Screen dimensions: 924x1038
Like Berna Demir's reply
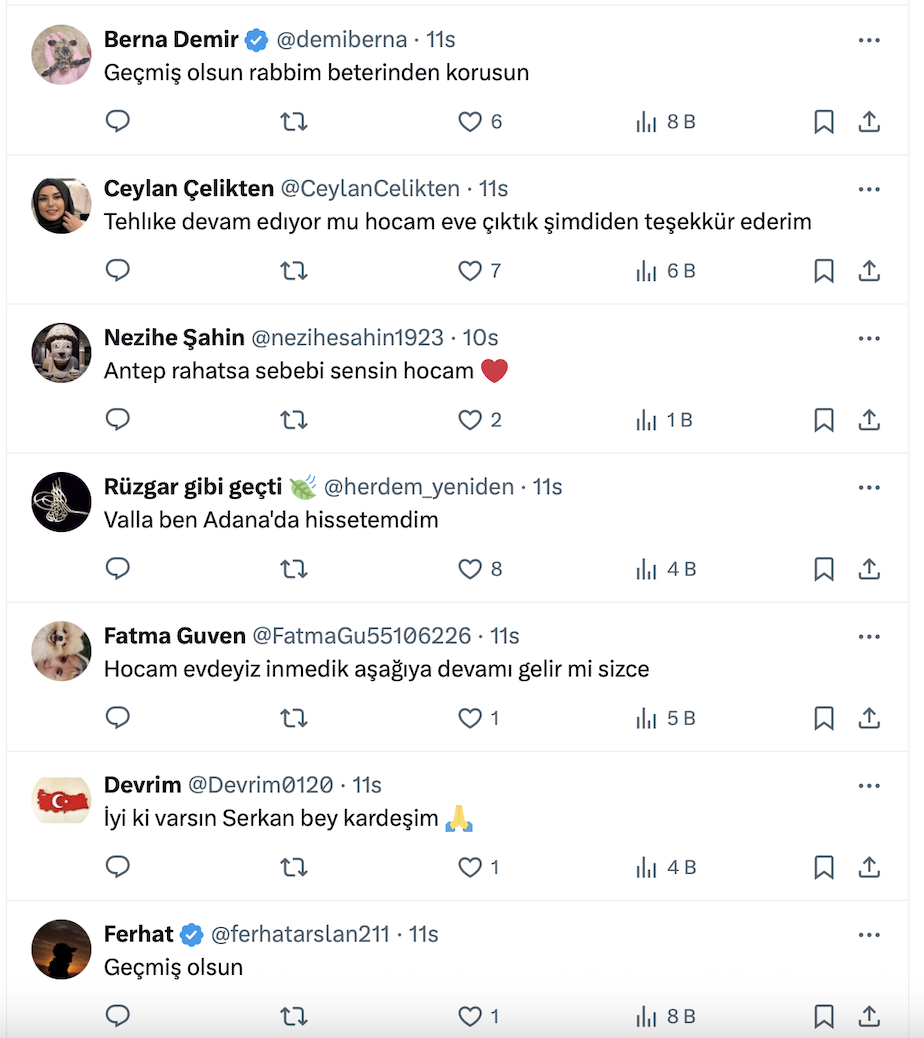[x=470, y=122]
